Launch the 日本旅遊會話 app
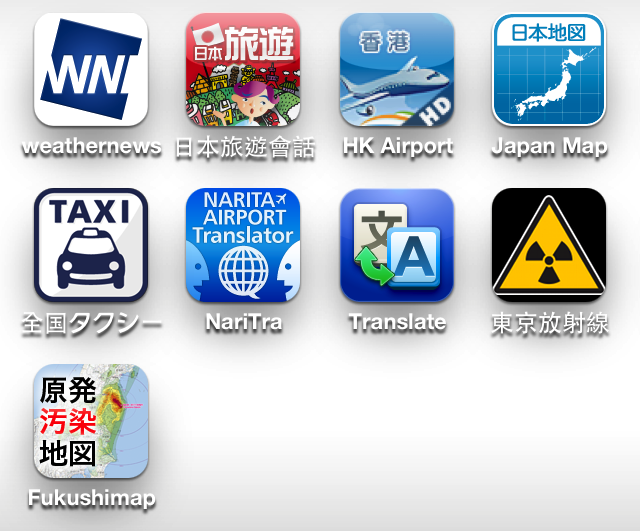 tap(243, 70)
